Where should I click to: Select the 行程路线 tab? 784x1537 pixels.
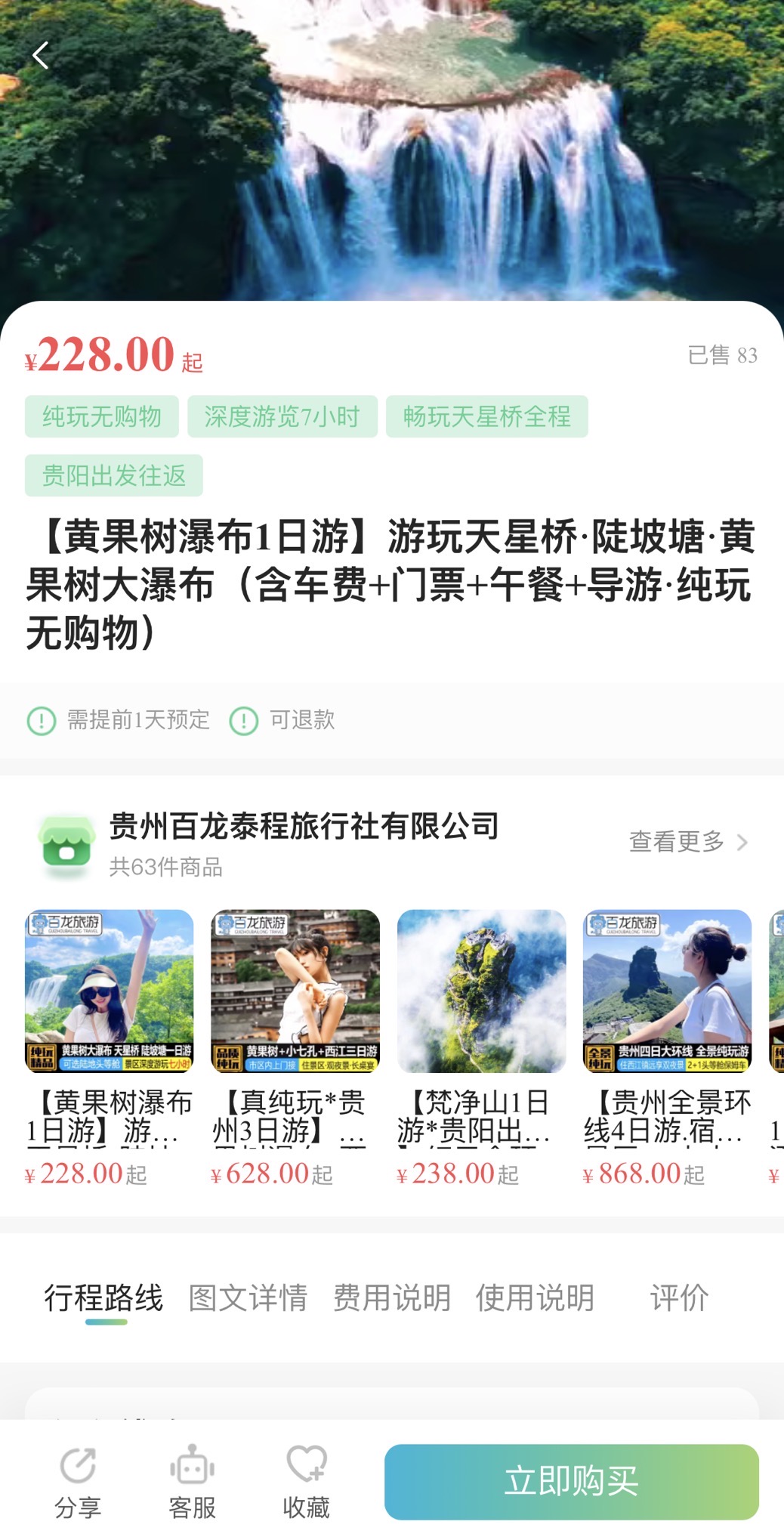pyautogui.click(x=104, y=1297)
